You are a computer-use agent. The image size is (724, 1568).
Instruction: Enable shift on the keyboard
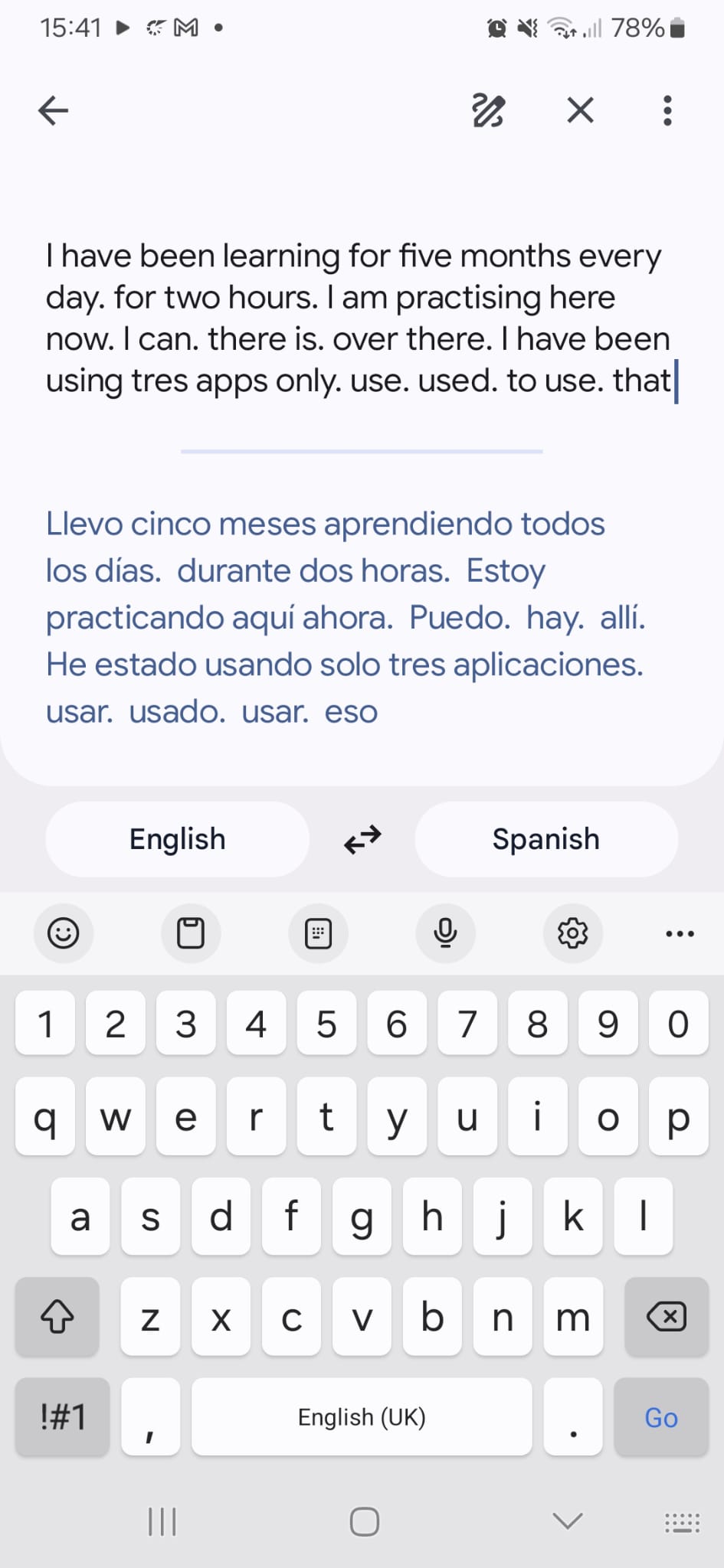[x=57, y=1317]
